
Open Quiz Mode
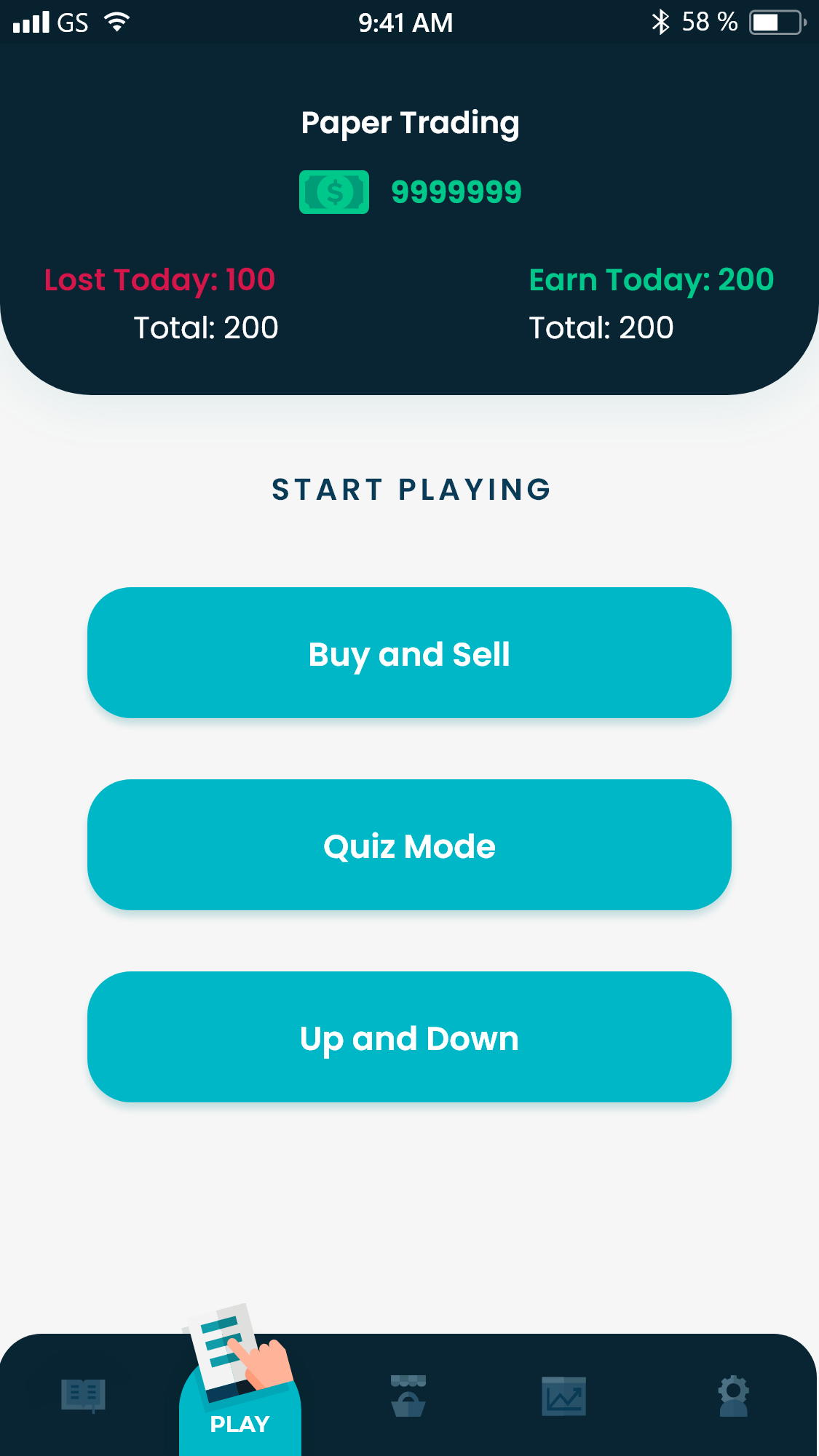click(x=409, y=845)
